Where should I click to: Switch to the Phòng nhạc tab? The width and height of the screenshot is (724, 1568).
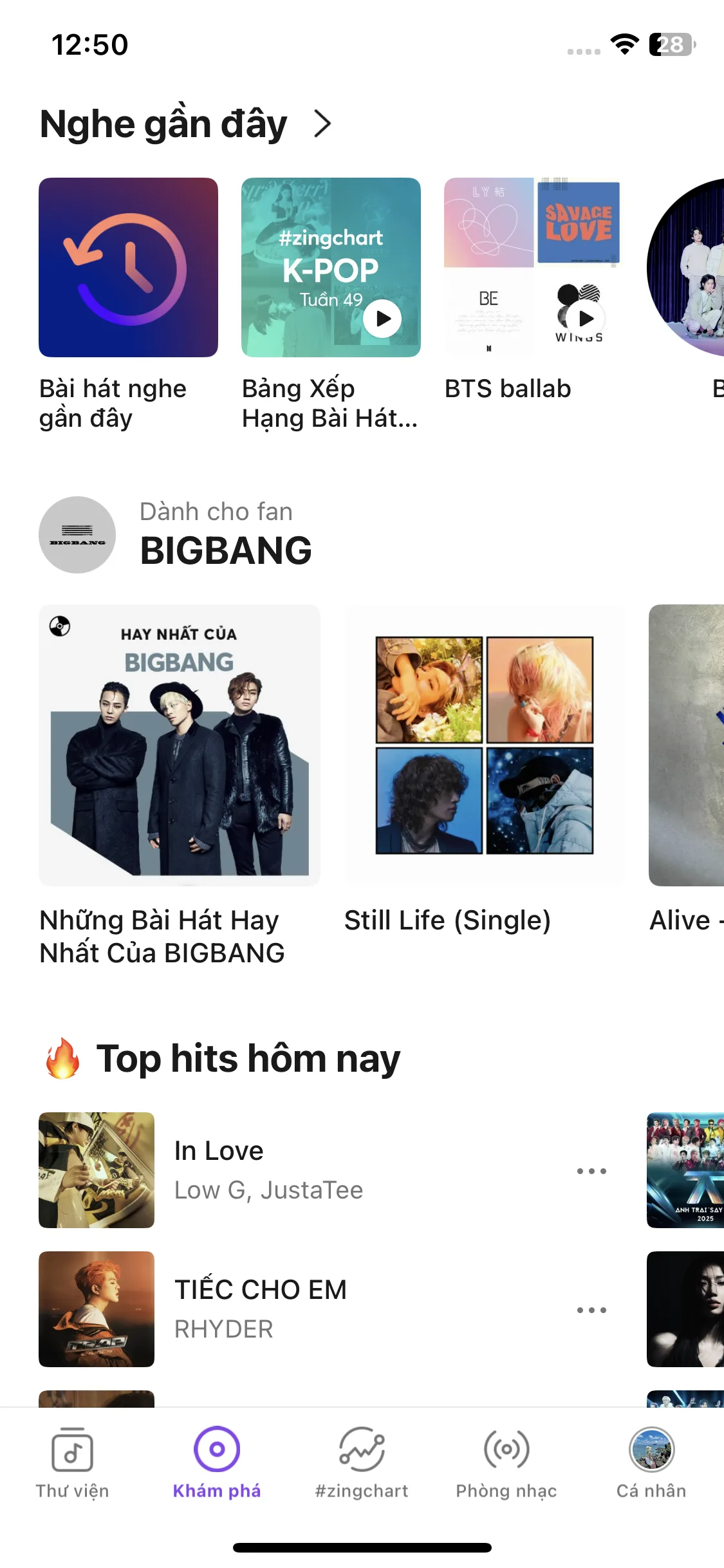coord(506,1462)
